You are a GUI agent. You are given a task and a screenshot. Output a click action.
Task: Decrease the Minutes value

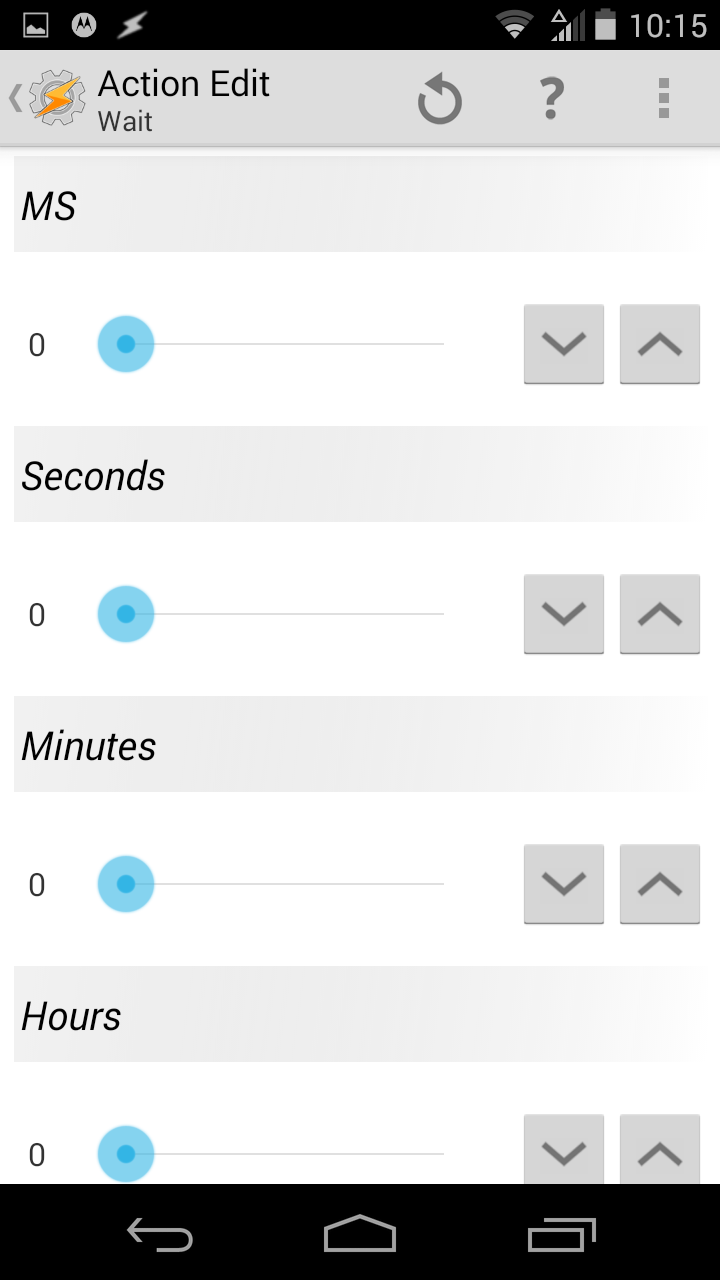tap(564, 884)
